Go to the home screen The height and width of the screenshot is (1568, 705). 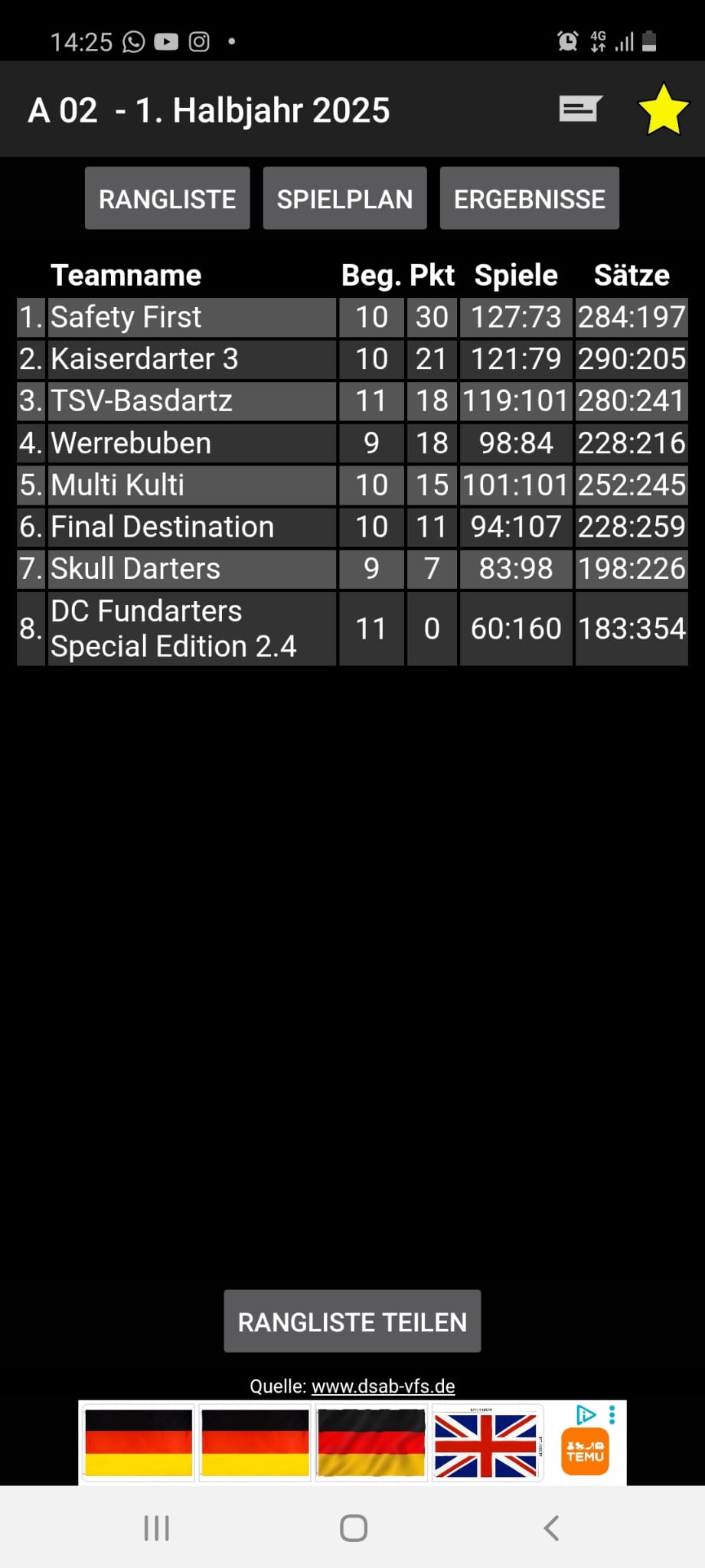click(x=353, y=1528)
